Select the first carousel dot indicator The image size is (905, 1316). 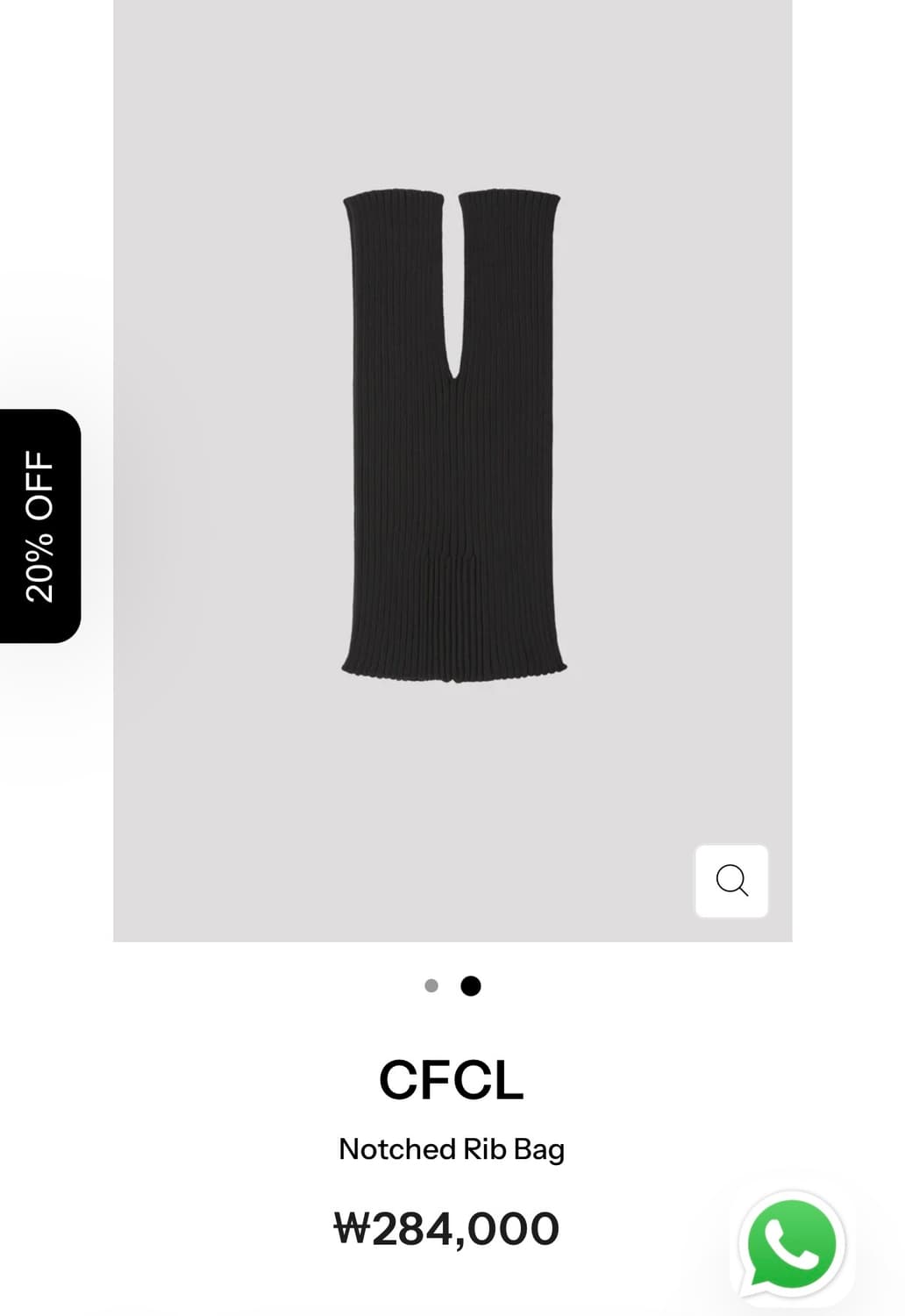coord(433,985)
